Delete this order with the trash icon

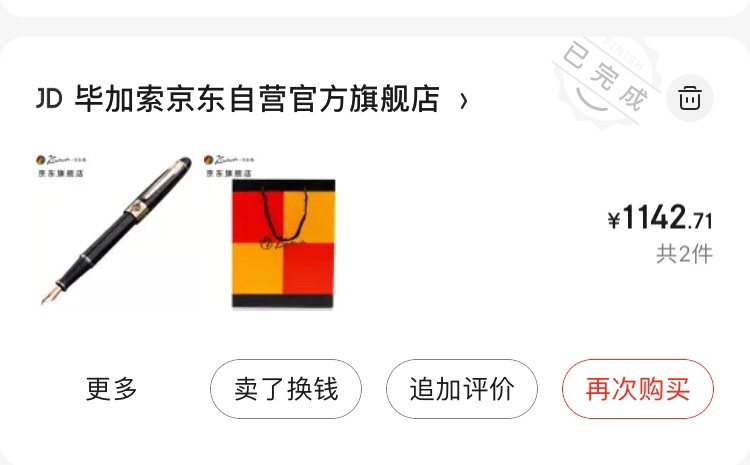pyautogui.click(x=691, y=98)
